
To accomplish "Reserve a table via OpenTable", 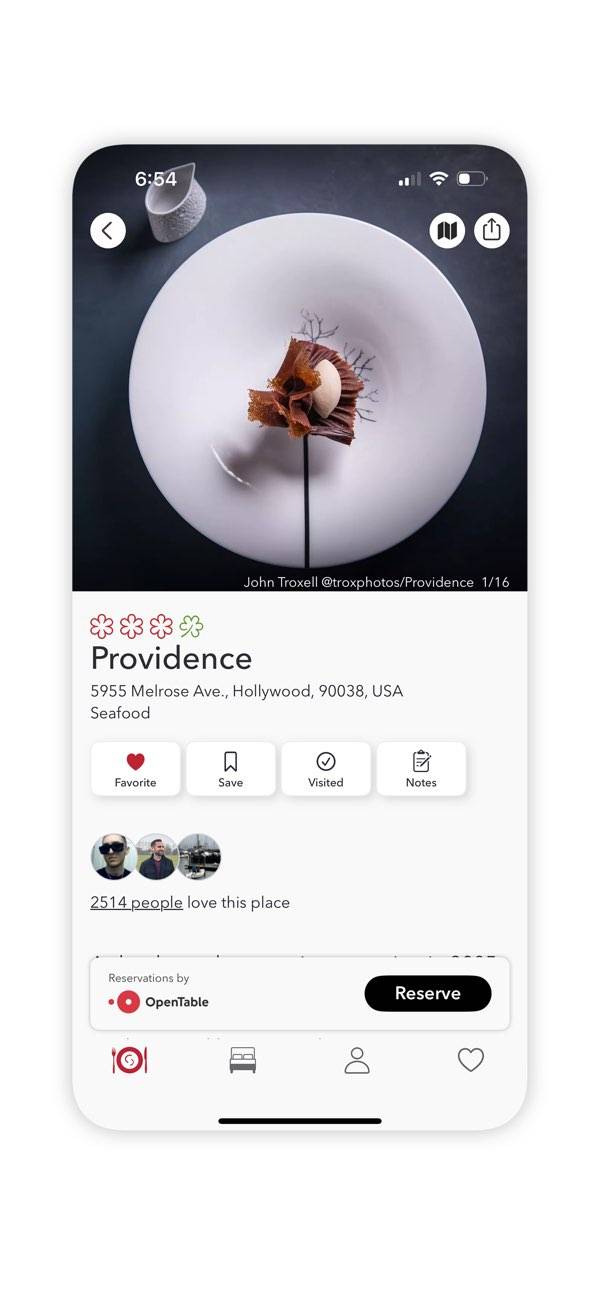I will click(427, 993).
